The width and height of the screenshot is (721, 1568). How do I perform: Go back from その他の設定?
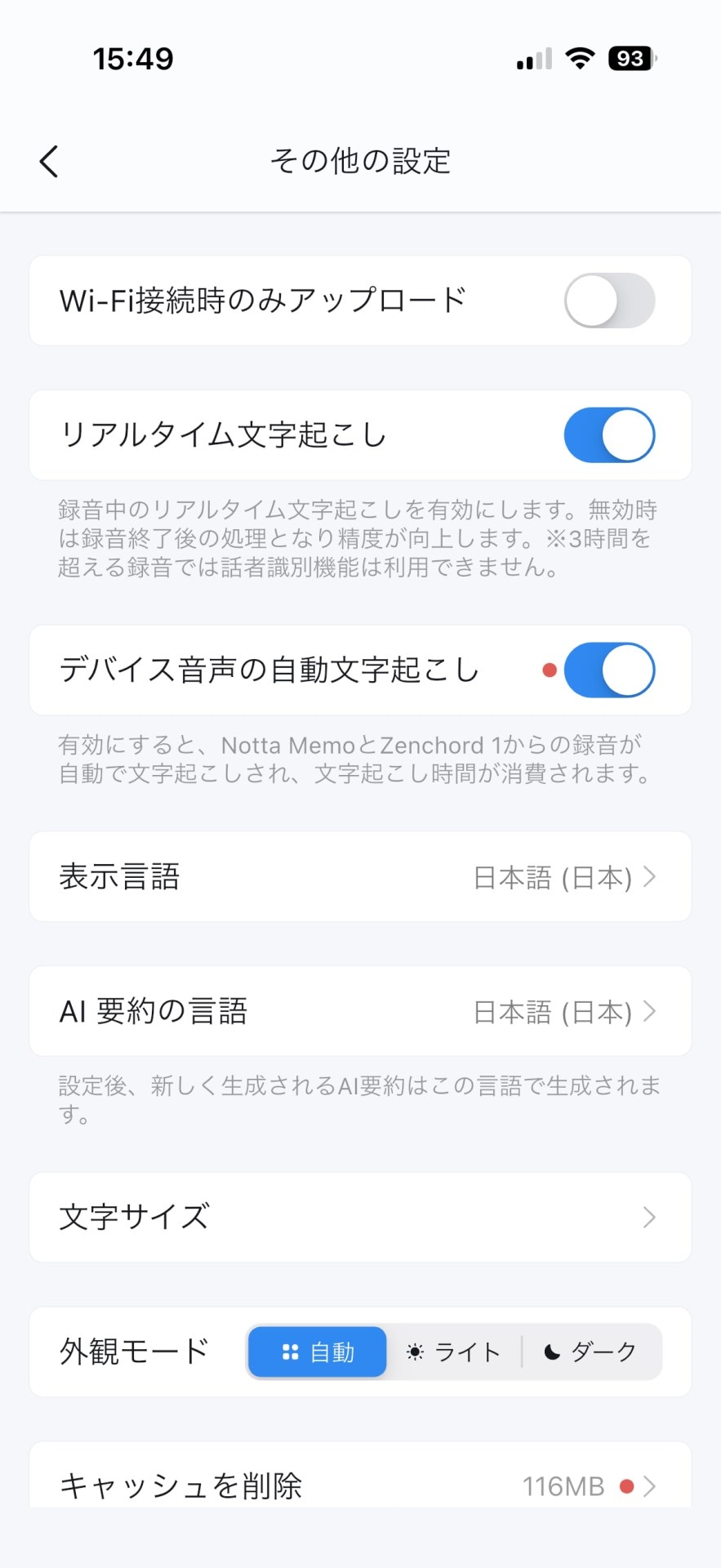point(50,162)
